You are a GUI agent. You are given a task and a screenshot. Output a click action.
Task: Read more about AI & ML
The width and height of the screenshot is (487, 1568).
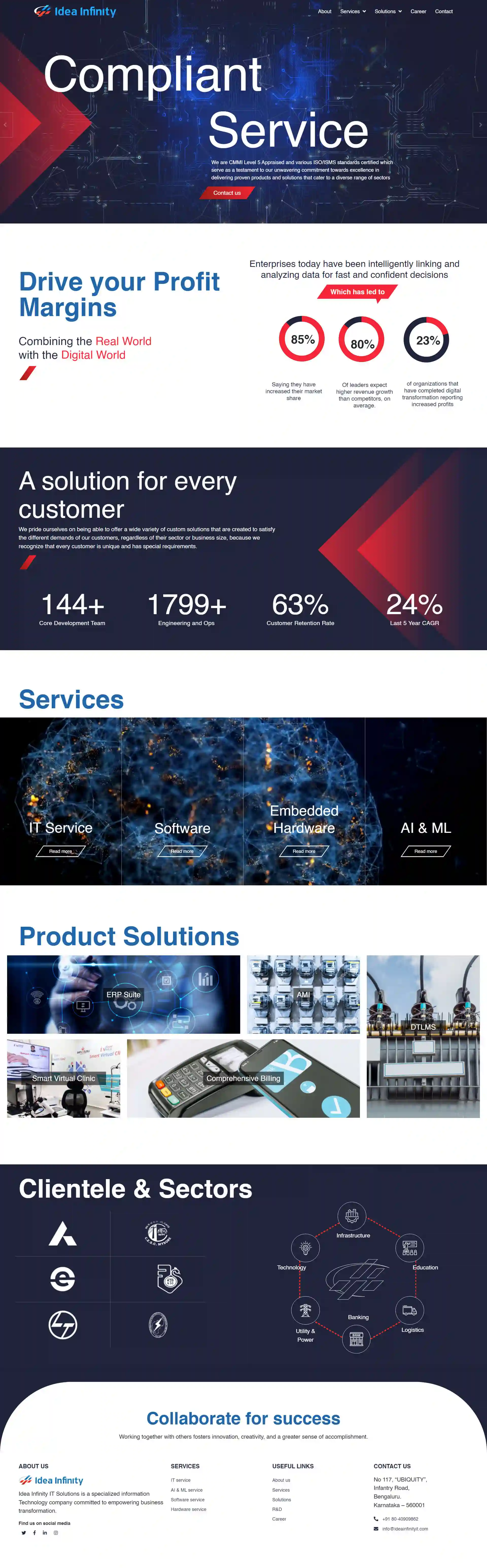pos(426,851)
